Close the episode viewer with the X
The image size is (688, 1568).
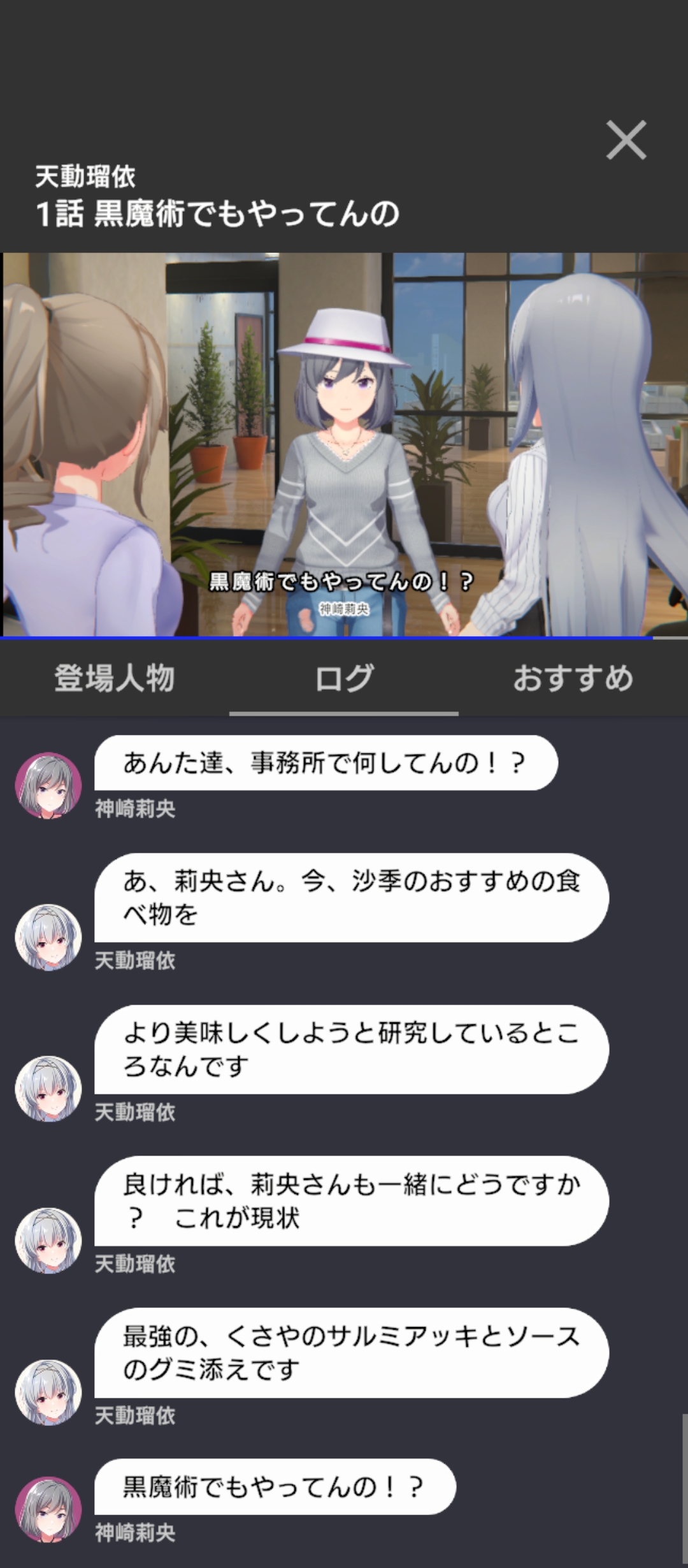[x=626, y=140]
